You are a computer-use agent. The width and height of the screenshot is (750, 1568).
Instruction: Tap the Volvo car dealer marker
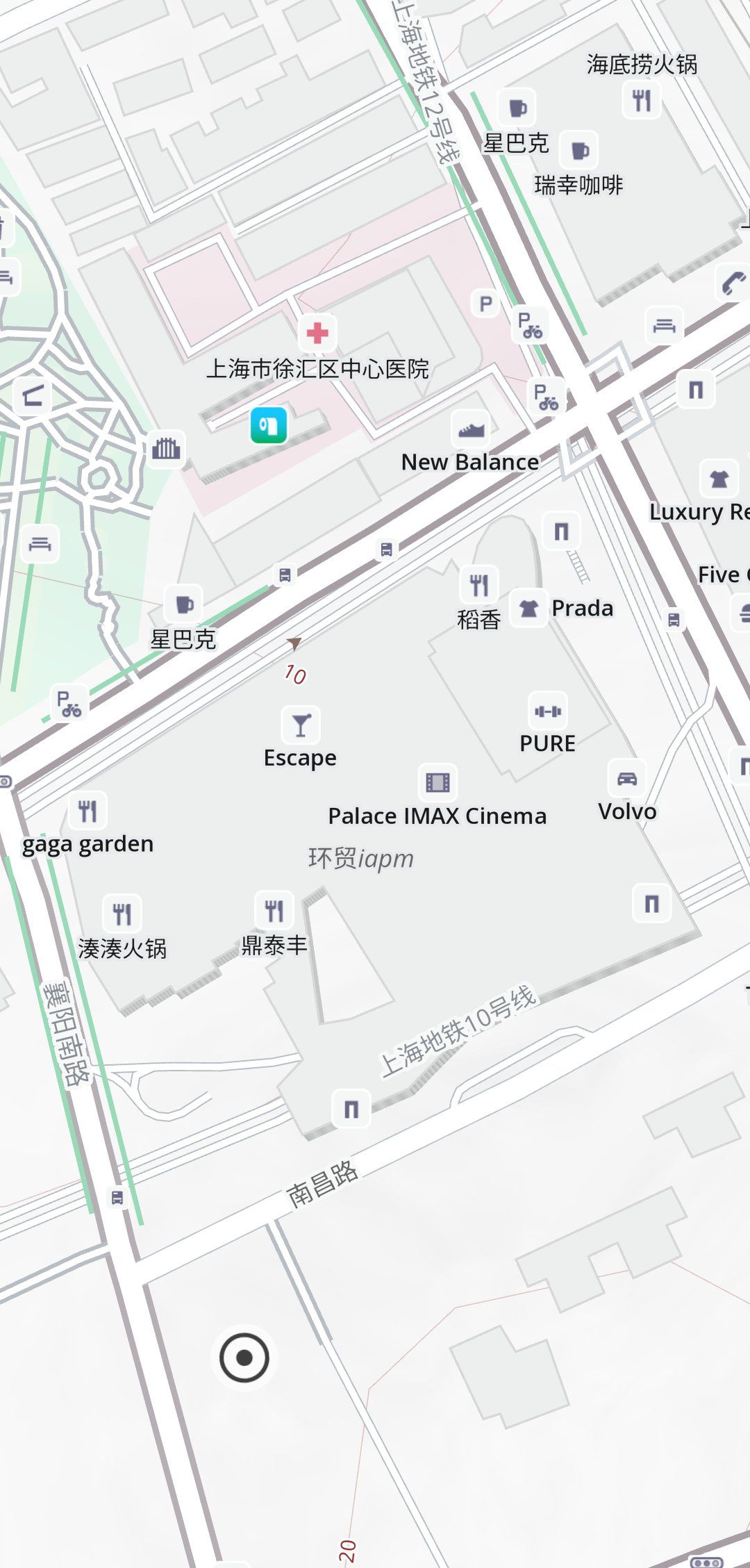(626, 779)
